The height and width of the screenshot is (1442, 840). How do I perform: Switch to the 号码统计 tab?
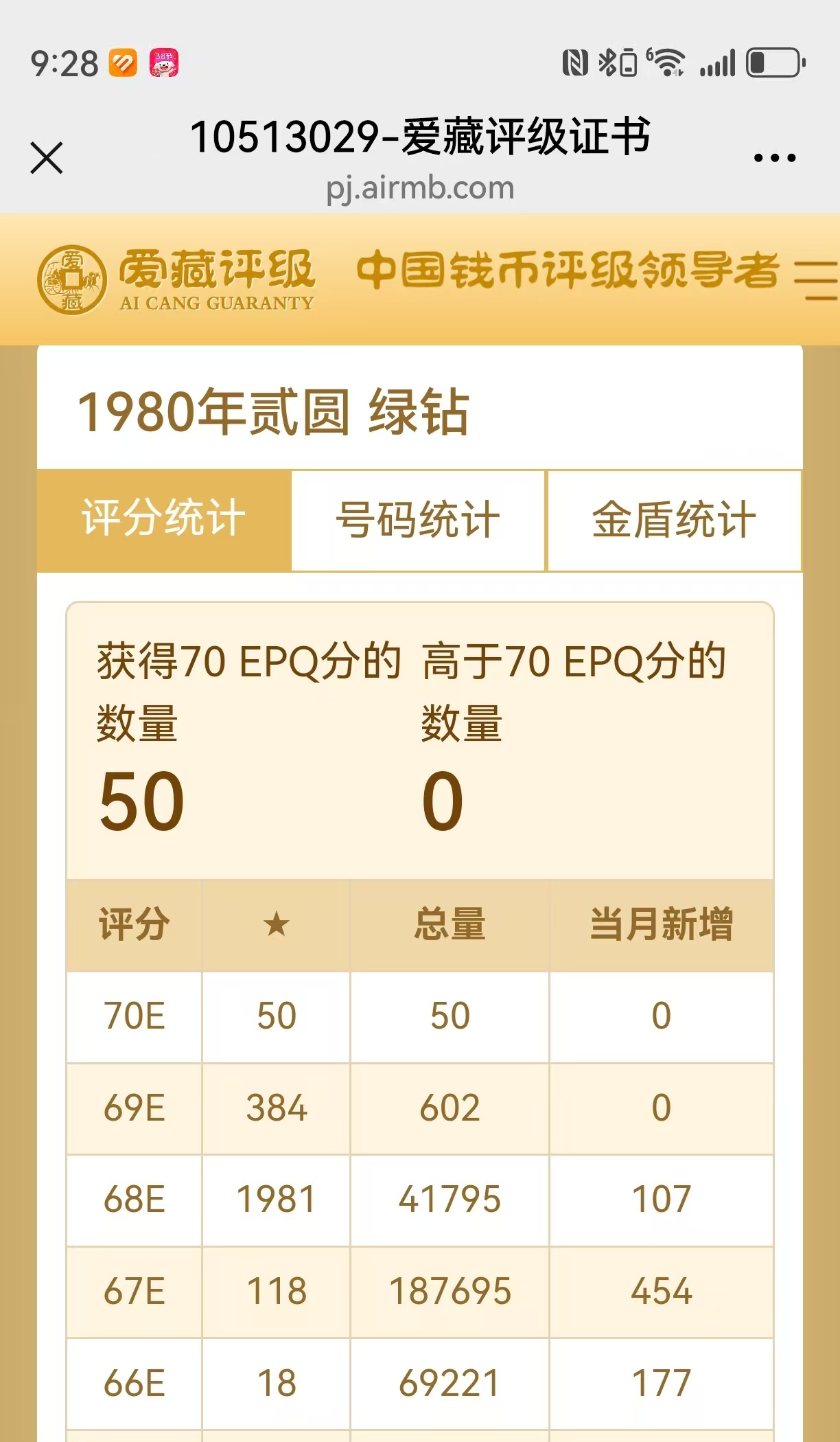(x=418, y=520)
